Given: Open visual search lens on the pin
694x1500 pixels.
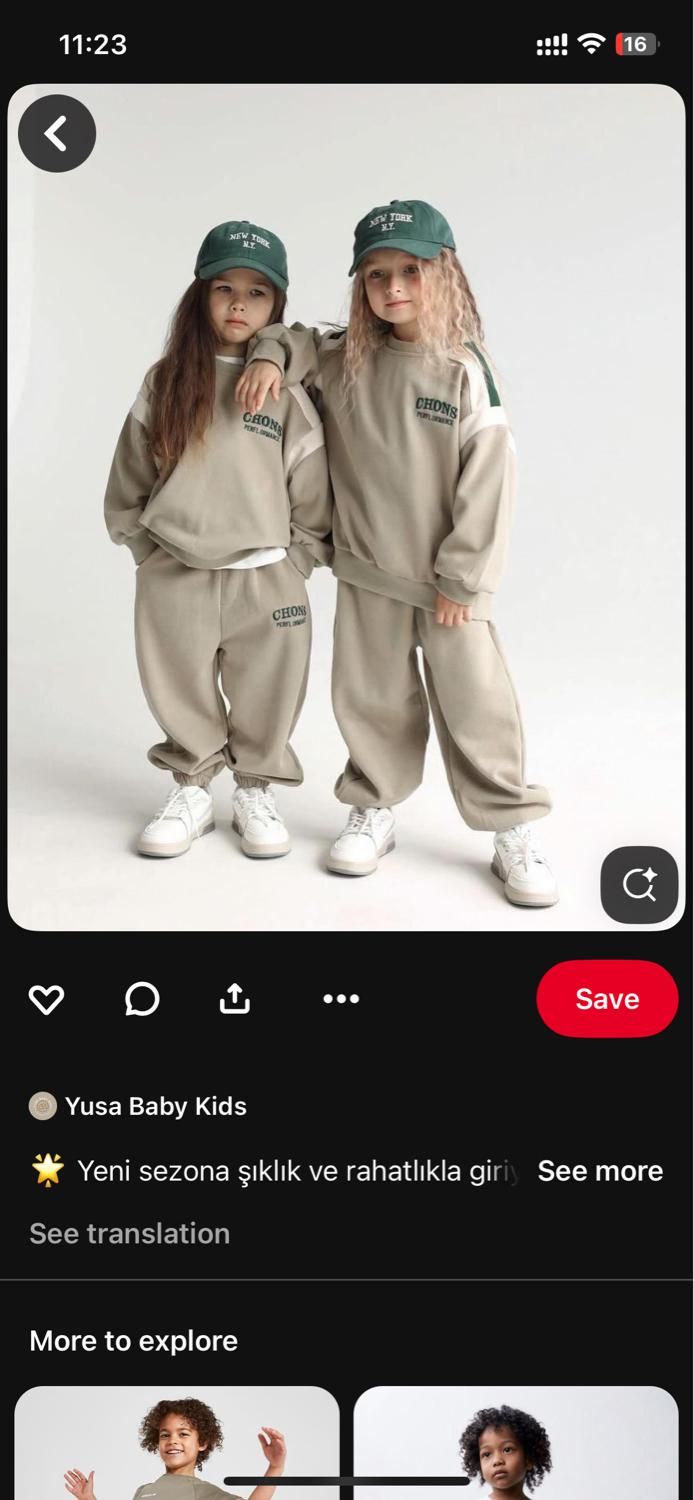Looking at the screenshot, I should 639,884.
